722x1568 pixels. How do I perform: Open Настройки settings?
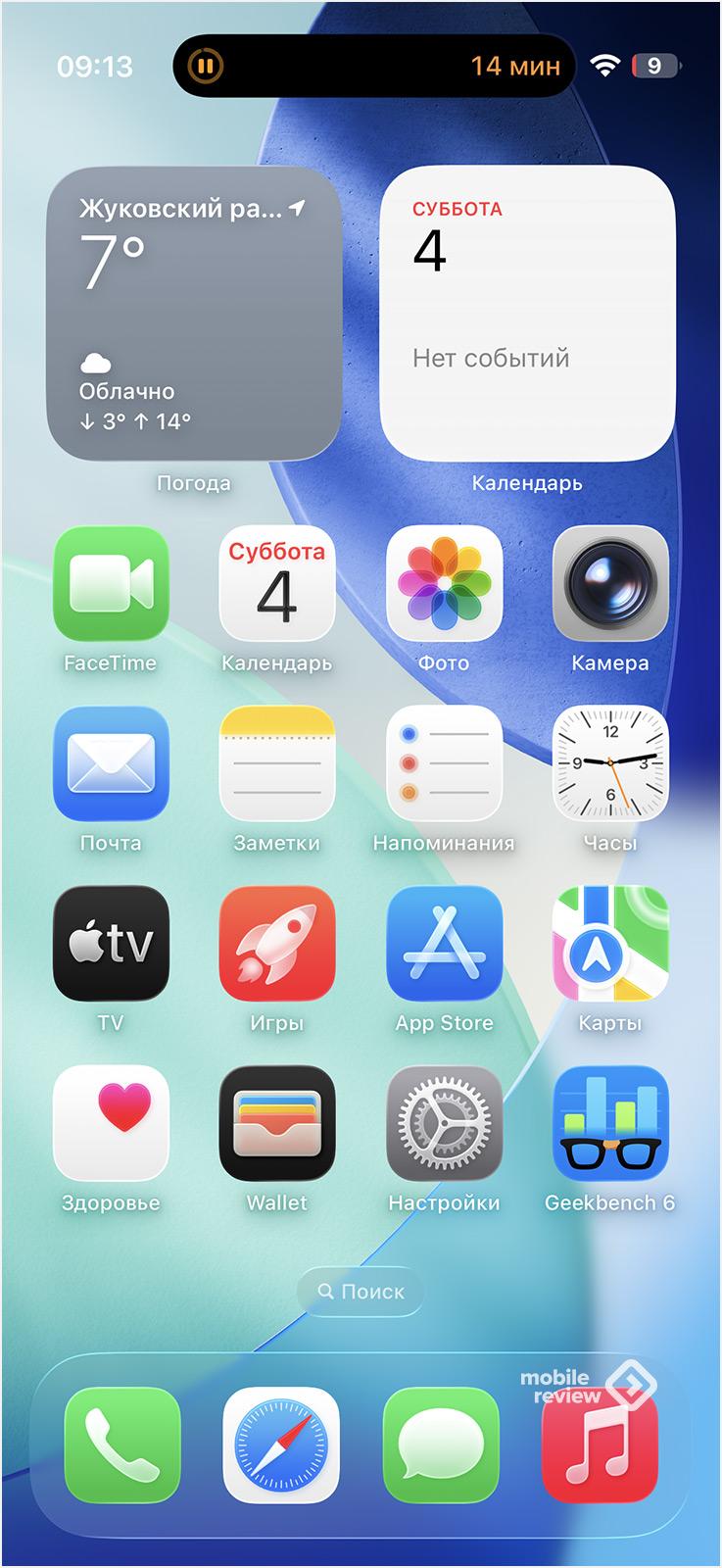point(444,1124)
